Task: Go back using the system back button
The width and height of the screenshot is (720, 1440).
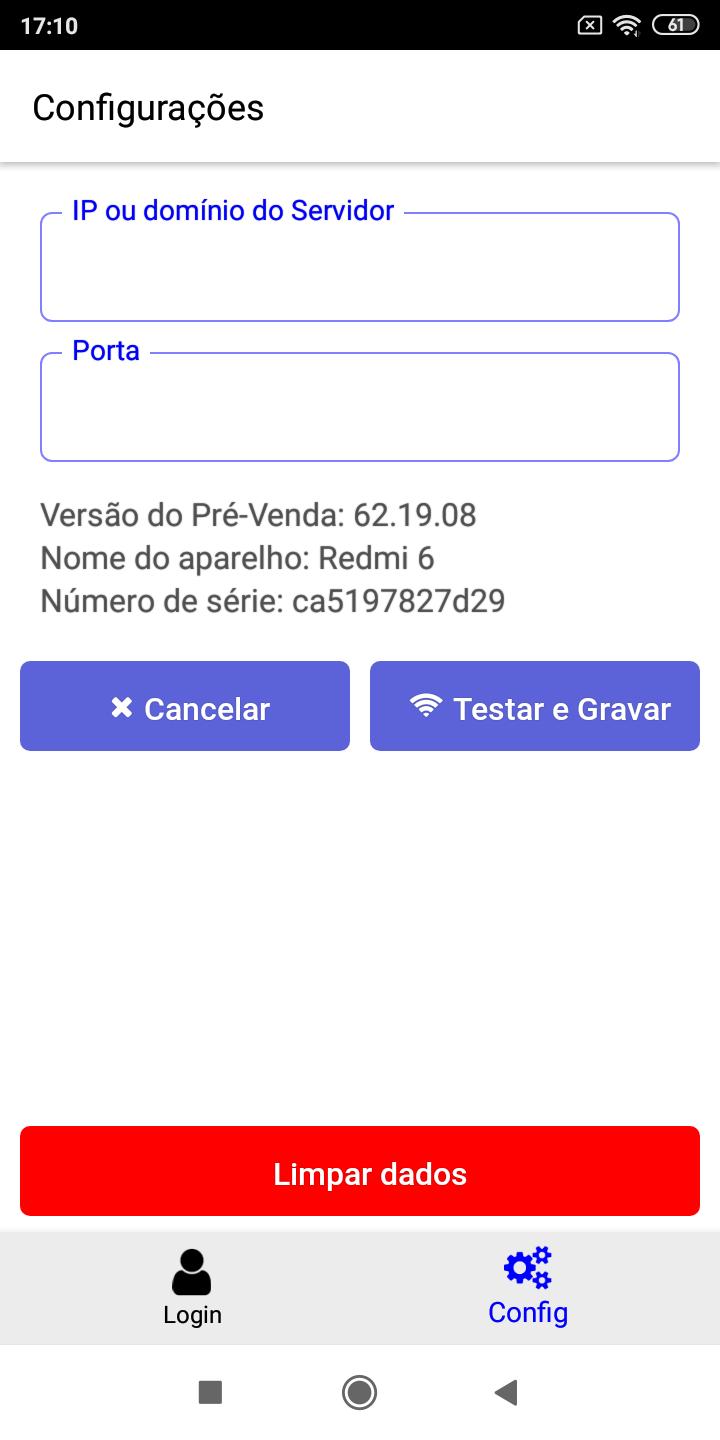Action: 507,1392
